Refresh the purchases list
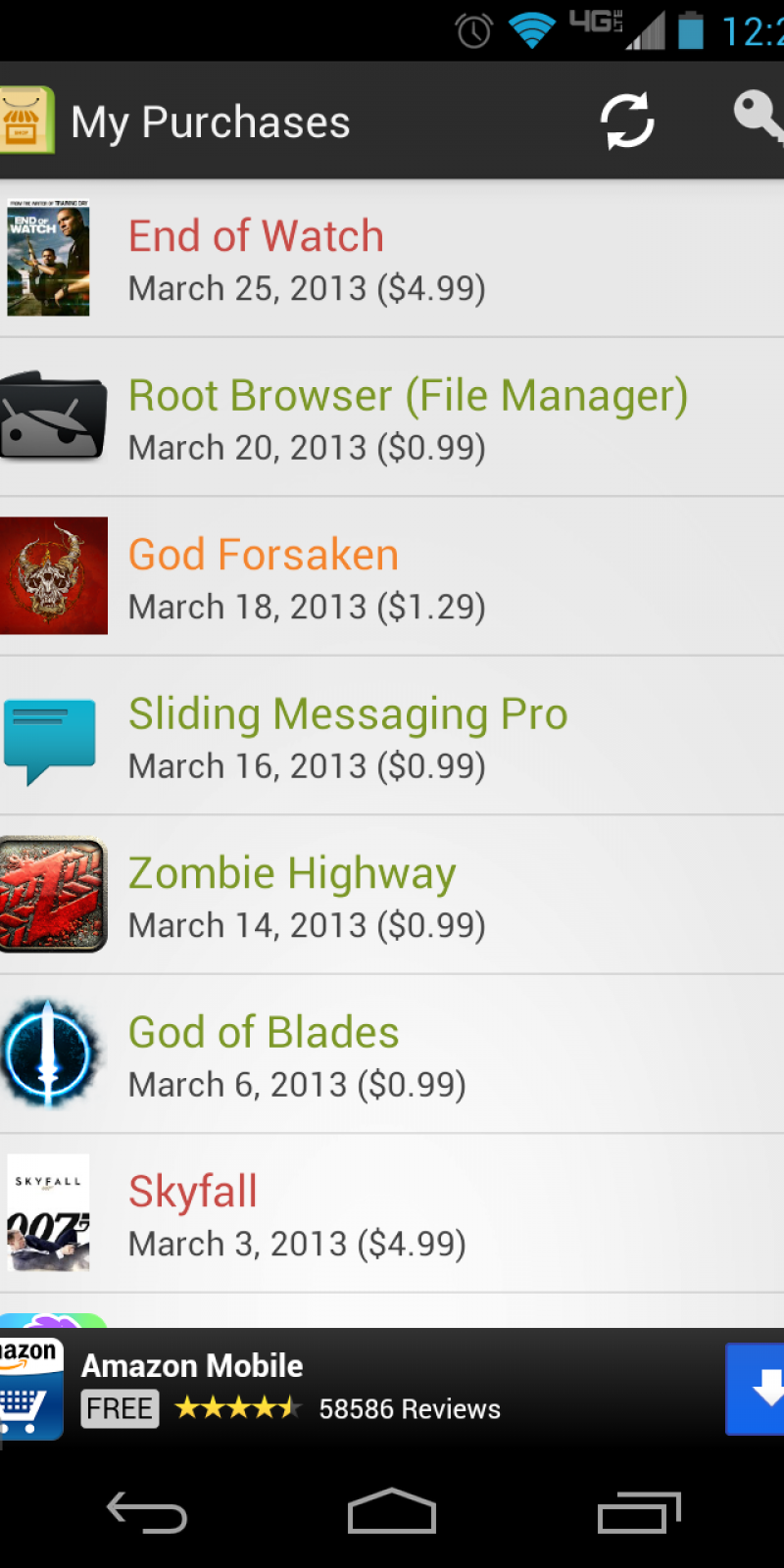Viewport: 784px width, 1568px height. [626, 122]
